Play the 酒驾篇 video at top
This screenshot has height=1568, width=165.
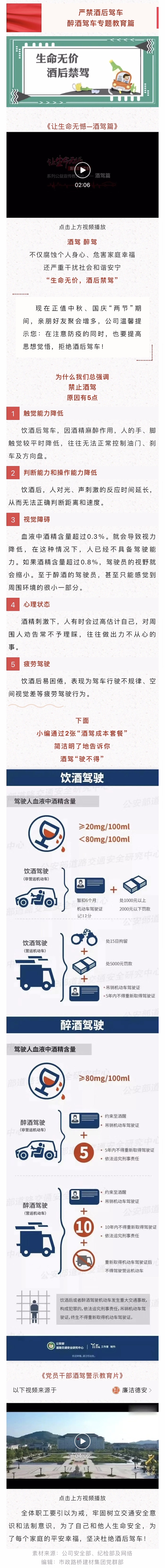[82, 170]
